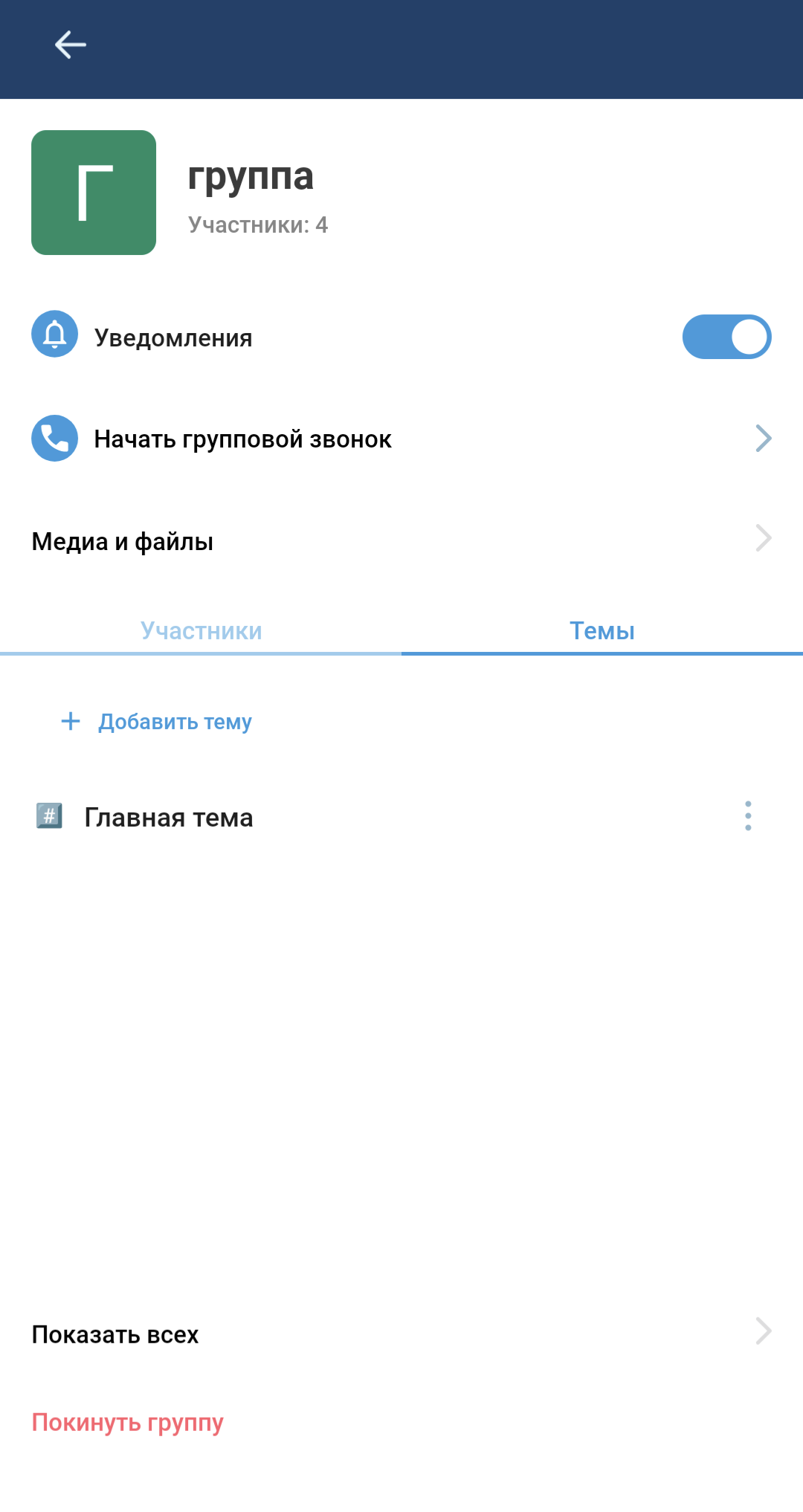Select the Темы tab

point(602,630)
